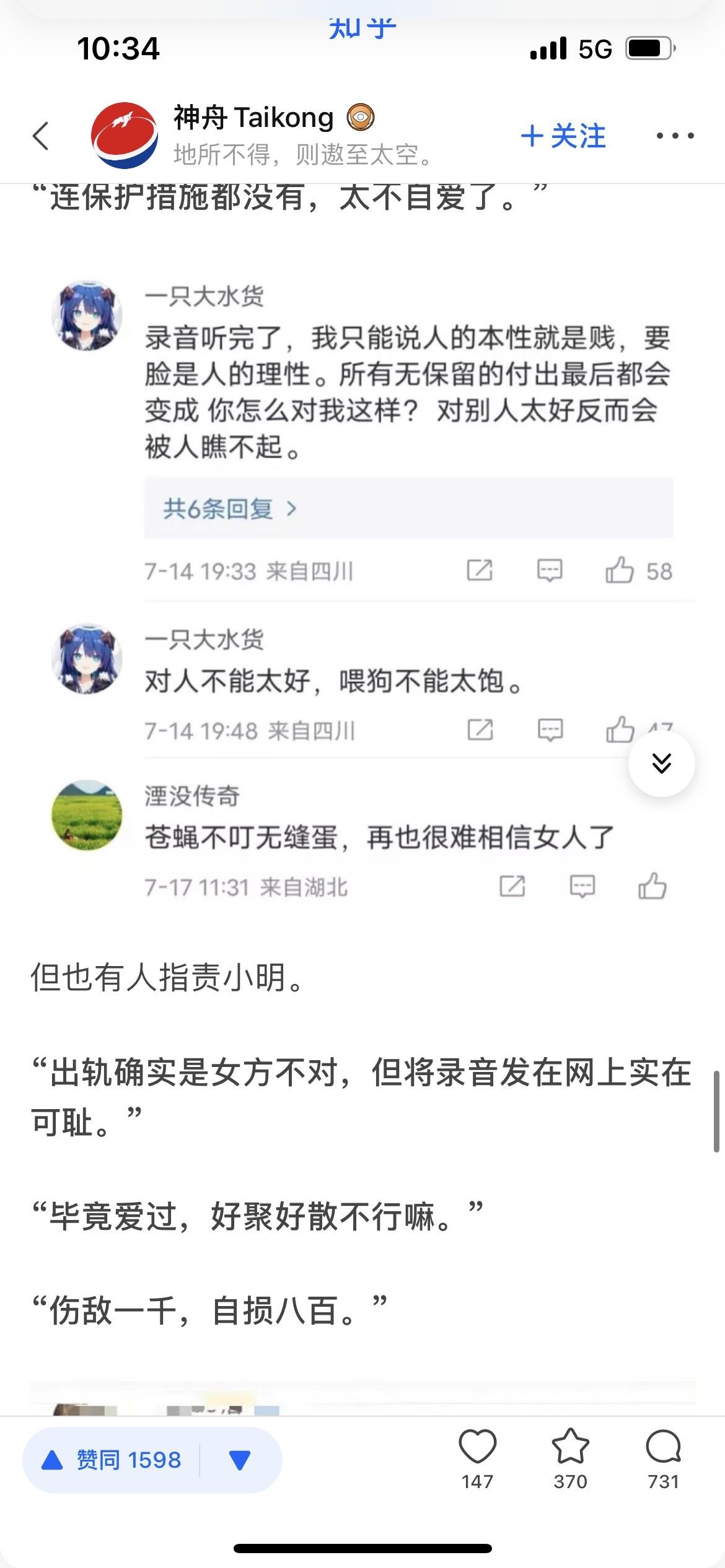The image size is (725, 1568).
Task: Tap the heart icon showing 147
Action: click(x=477, y=1460)
